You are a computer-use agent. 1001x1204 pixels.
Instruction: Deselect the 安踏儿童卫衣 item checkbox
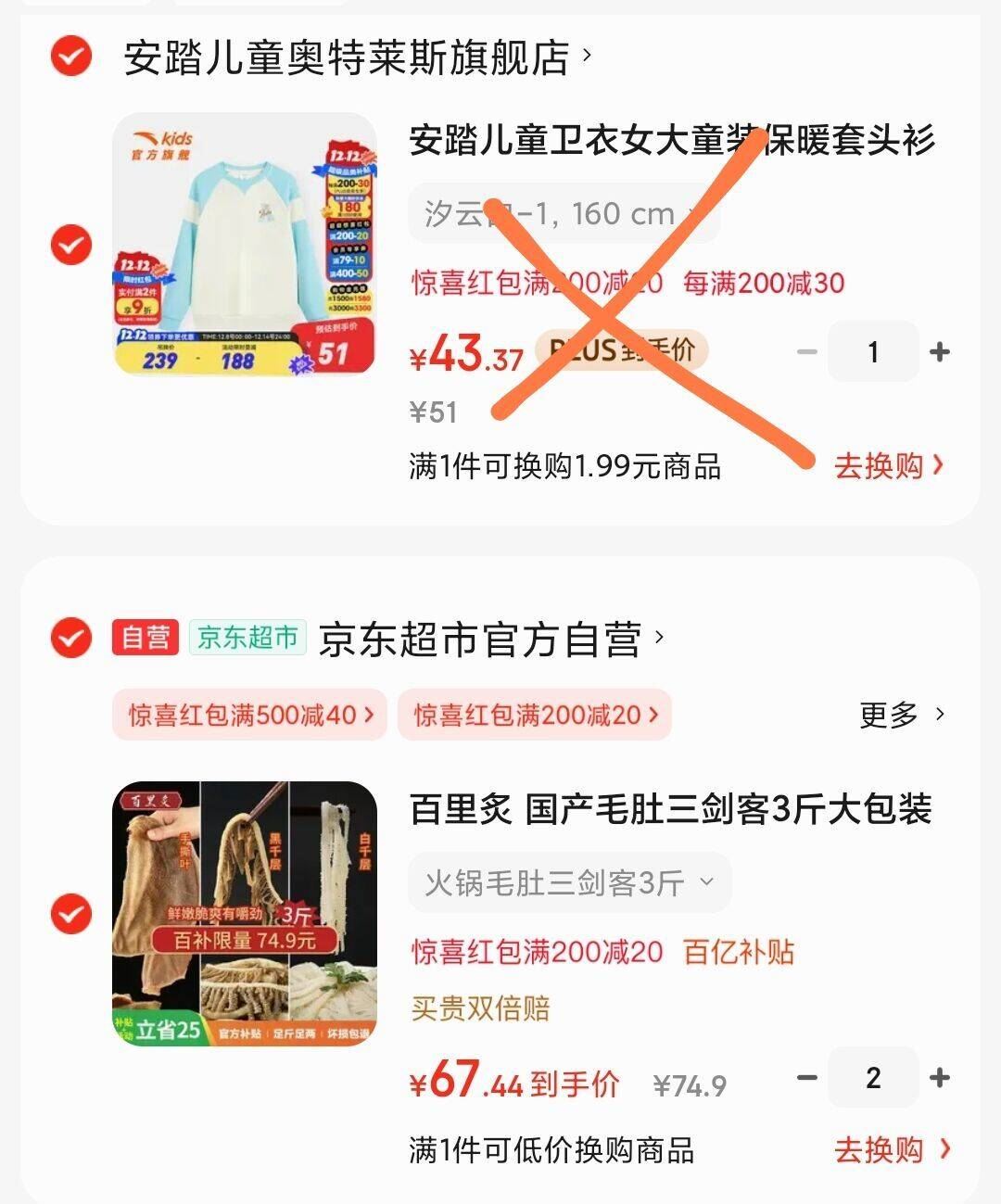pos(70,246)
